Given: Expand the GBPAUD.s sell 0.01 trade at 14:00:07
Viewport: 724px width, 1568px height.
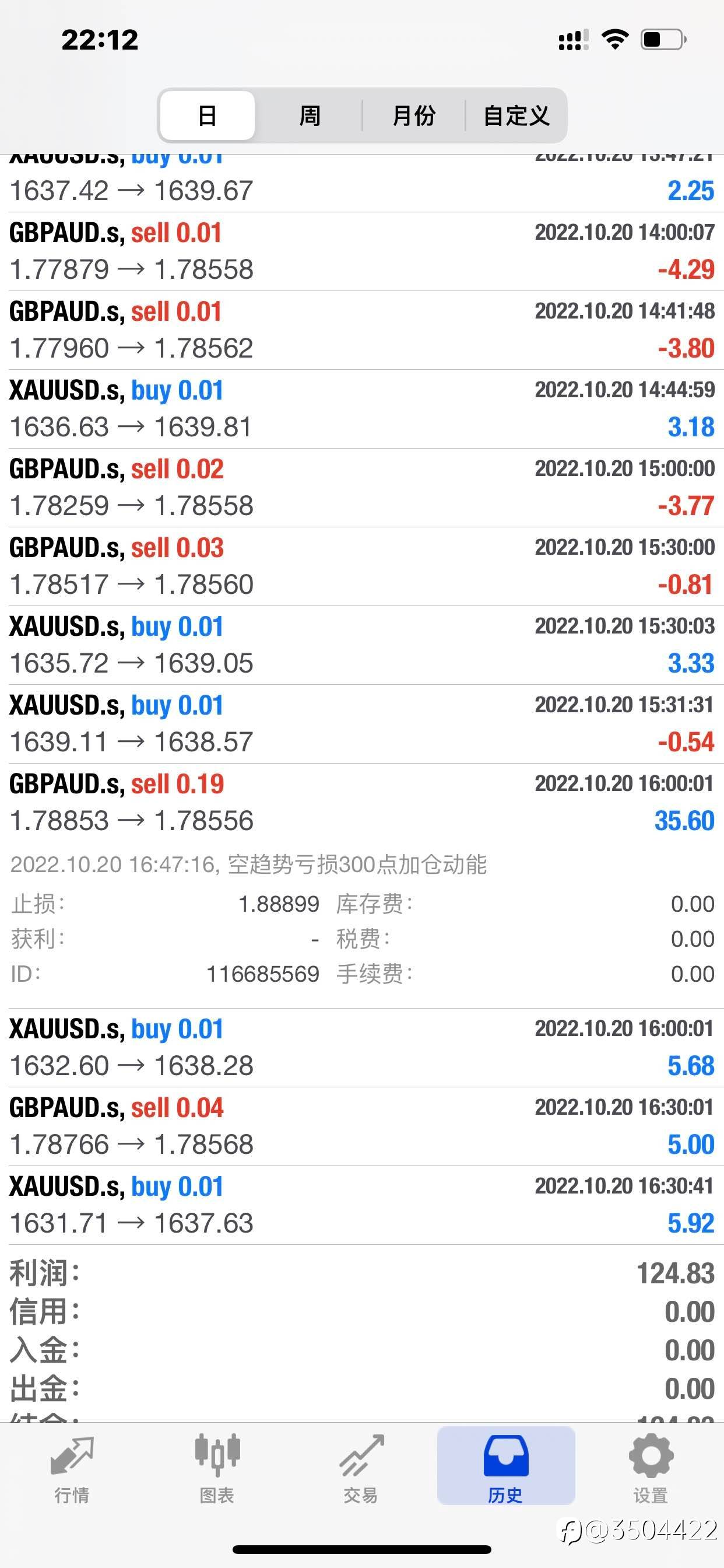Looking at the screenshot, I should [362, 251].
